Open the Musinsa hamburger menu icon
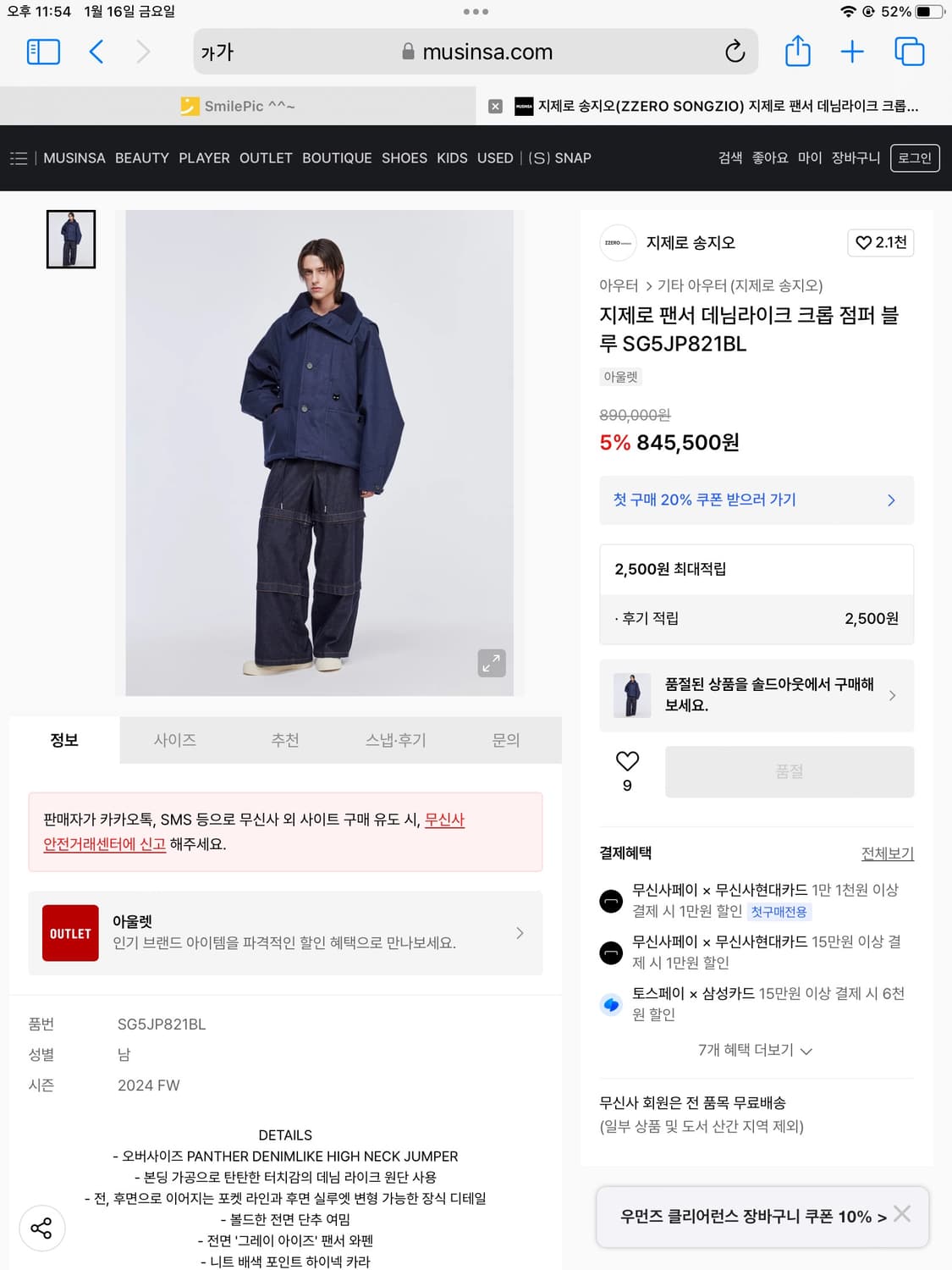The image size is (952, 1270). tap(19, 158)
